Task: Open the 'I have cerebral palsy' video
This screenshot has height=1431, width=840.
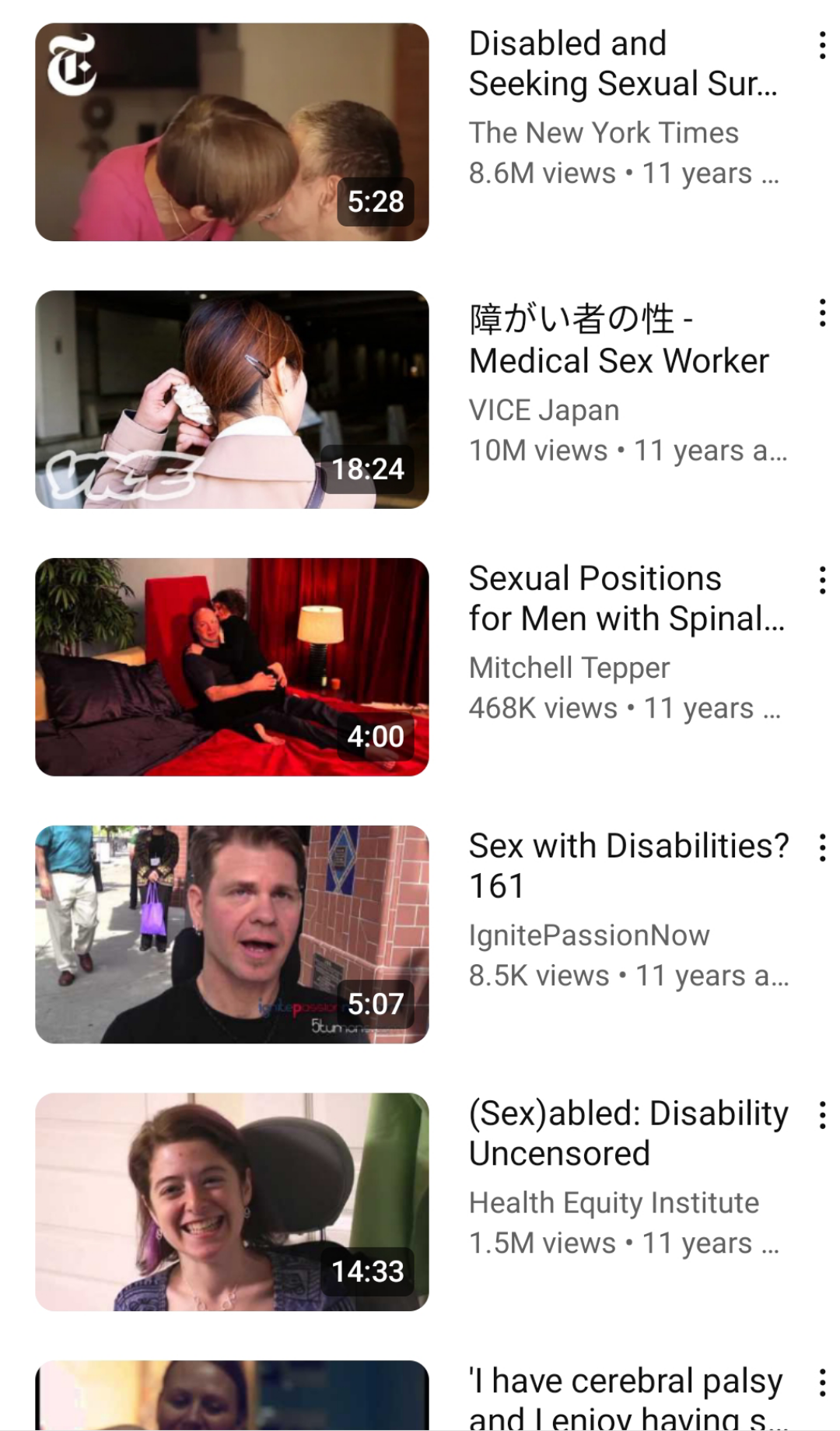Action: pos(232,1397)
